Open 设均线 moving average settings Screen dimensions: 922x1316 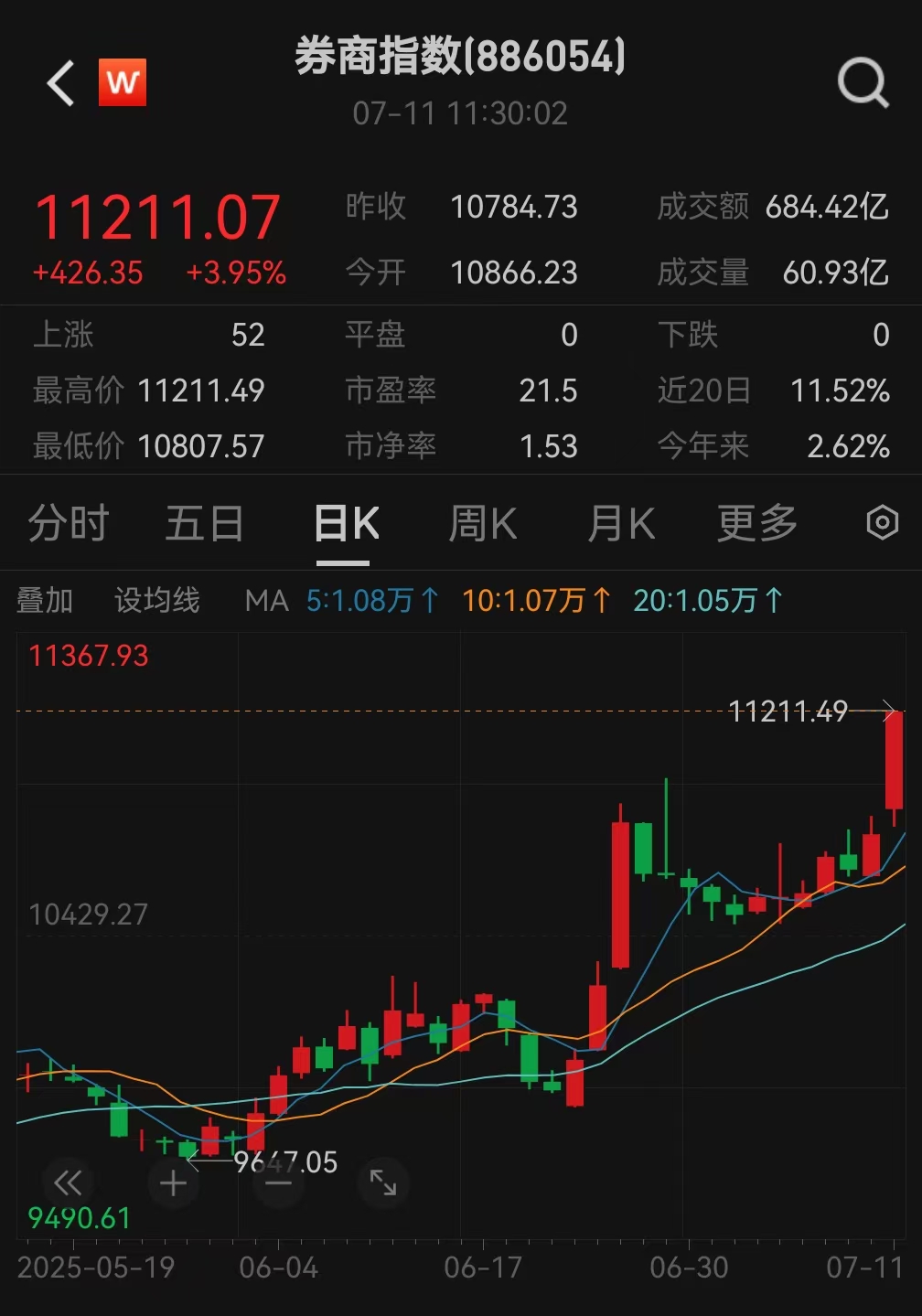click(156, 601)
